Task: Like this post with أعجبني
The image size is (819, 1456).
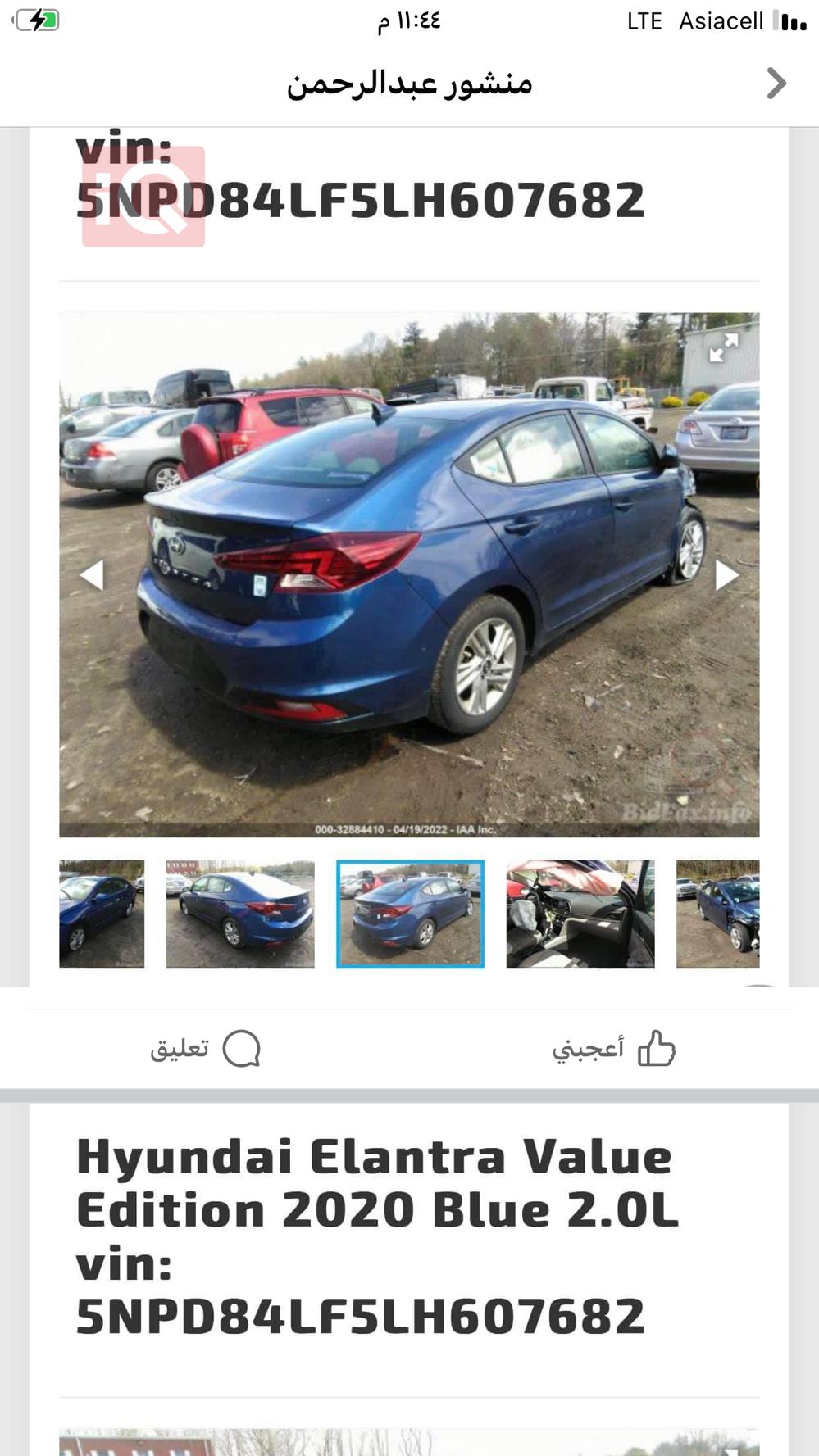Action: (613, 1049)
